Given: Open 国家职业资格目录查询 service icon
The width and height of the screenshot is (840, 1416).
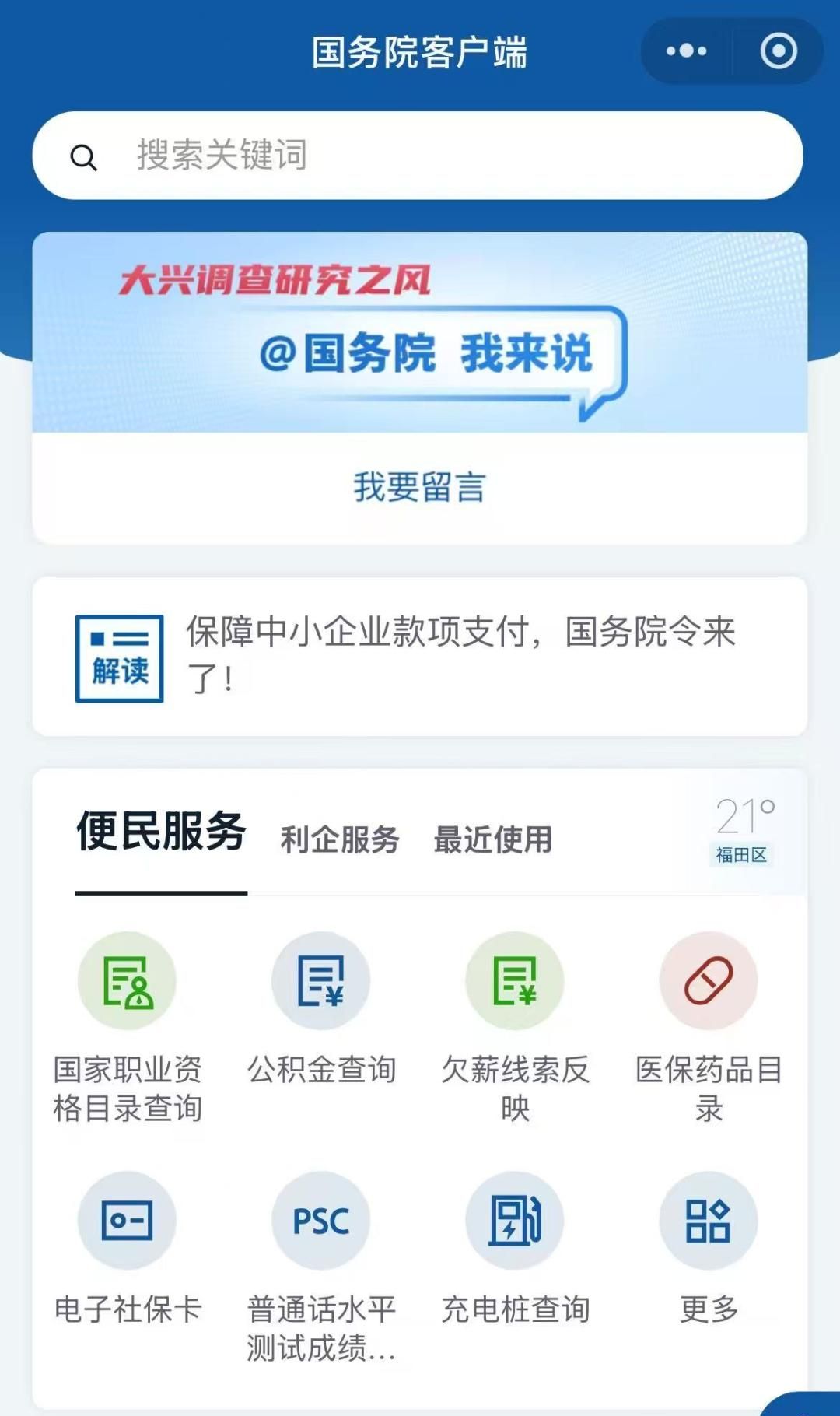Looking at the screenshot, I should [x=127, y=980].
